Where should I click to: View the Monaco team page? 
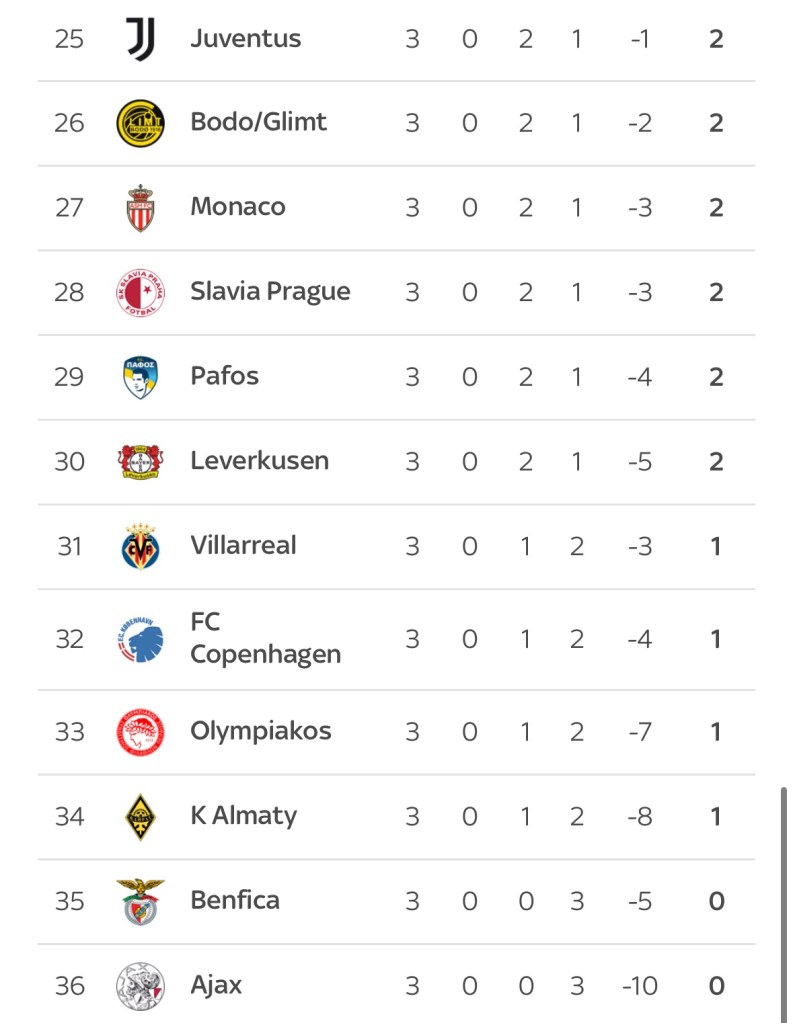tap(238, 207)
